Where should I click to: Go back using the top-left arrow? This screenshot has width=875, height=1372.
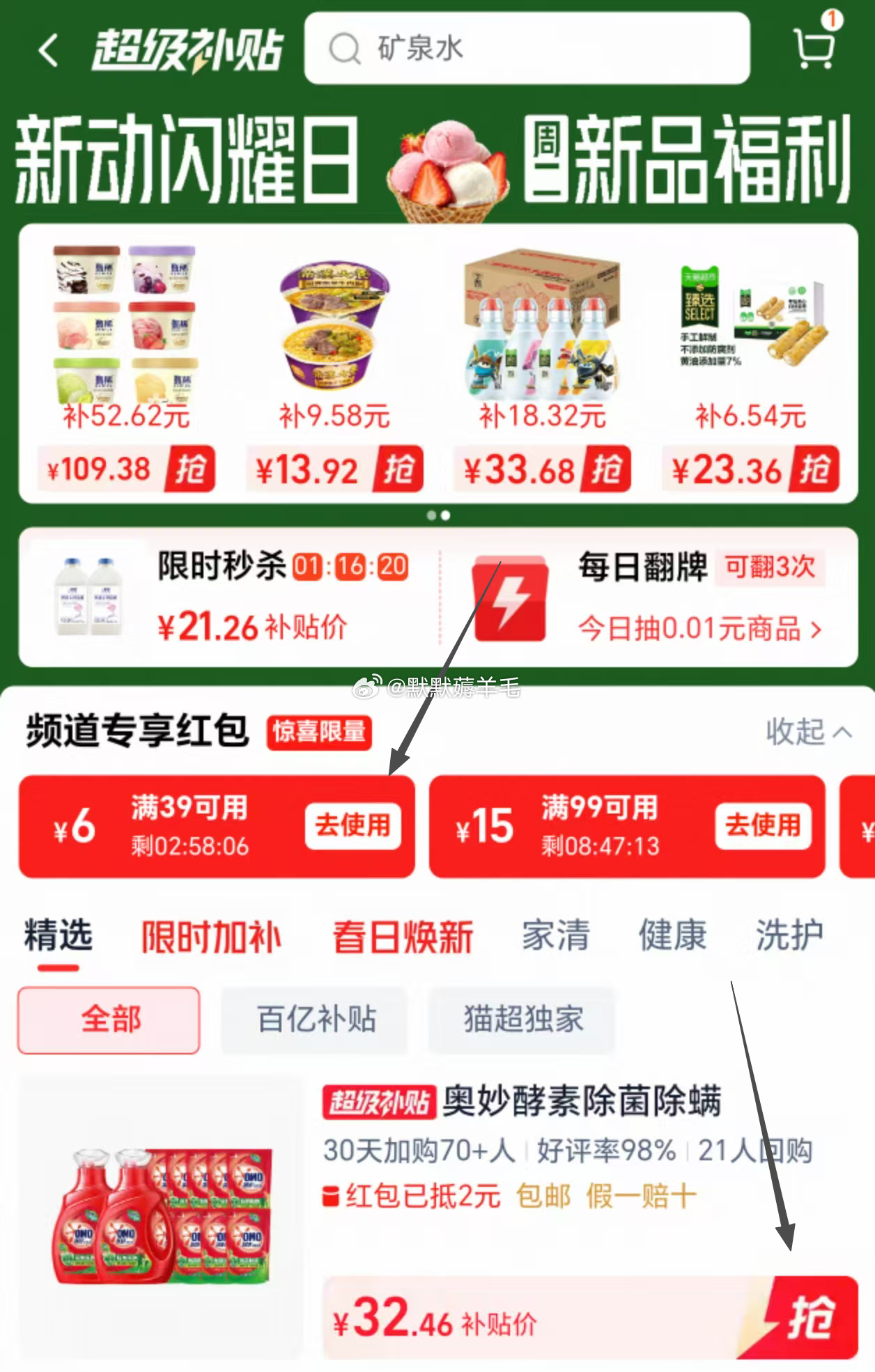click(49, 50)
